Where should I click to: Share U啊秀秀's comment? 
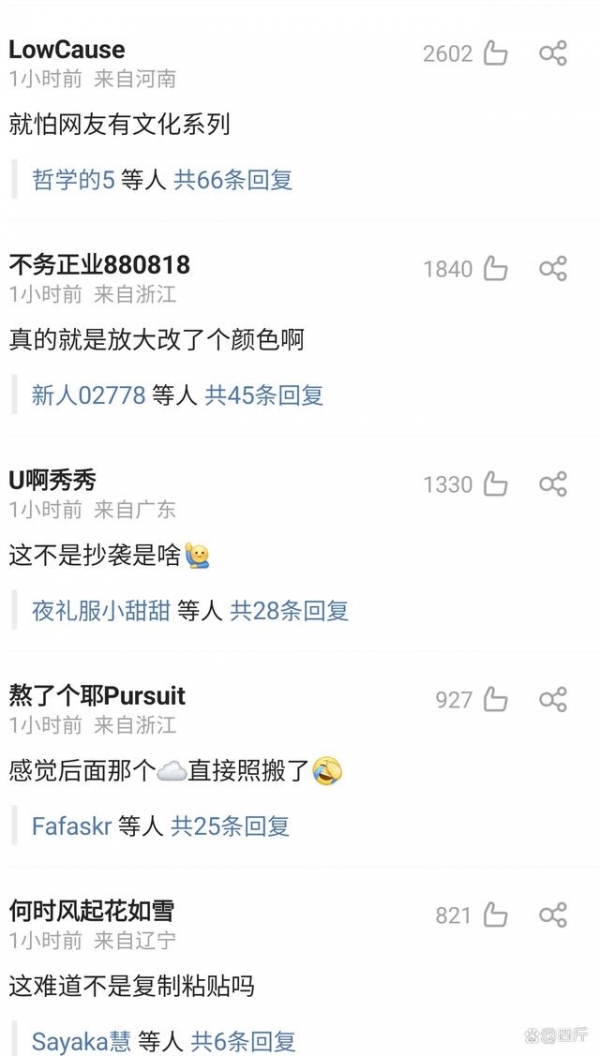click(553, 484)
